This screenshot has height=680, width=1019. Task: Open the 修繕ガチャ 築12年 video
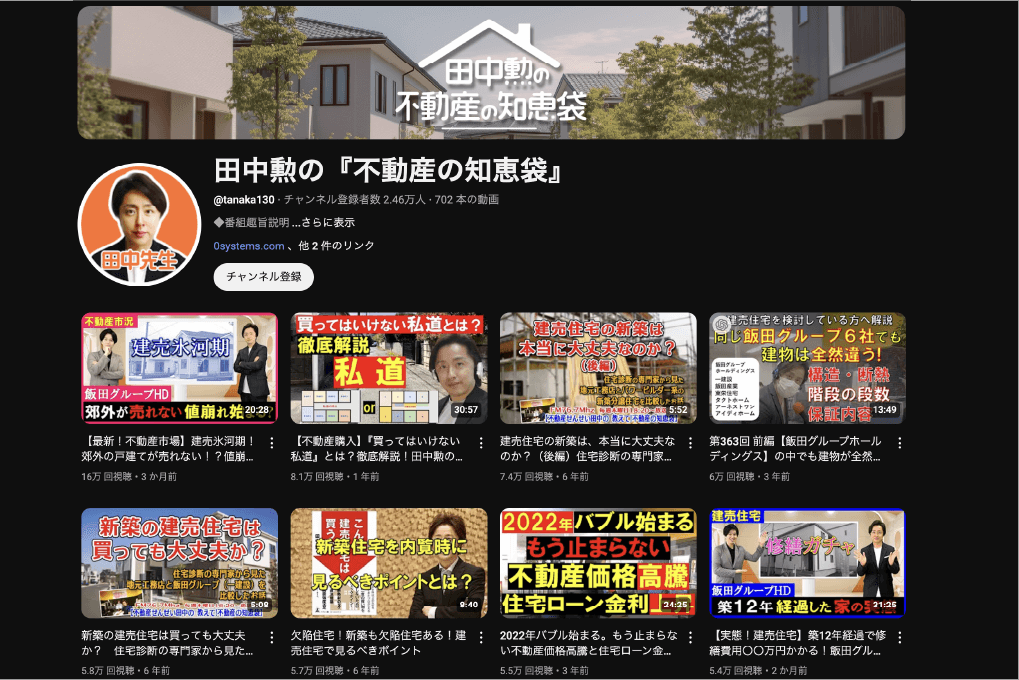pos(808,563)
